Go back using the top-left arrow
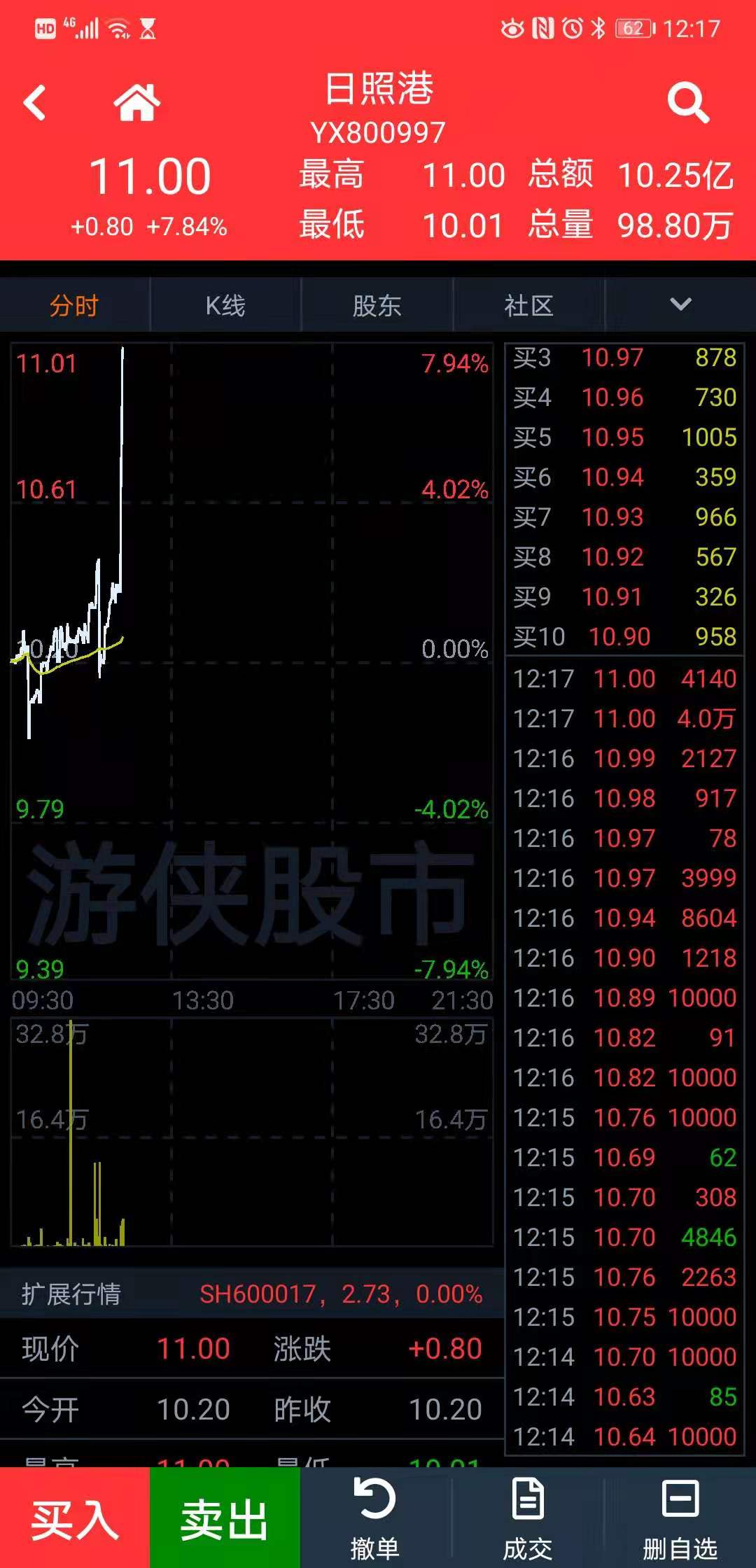The width and height of the screenshot is (756, 1568). coord(34,103)
